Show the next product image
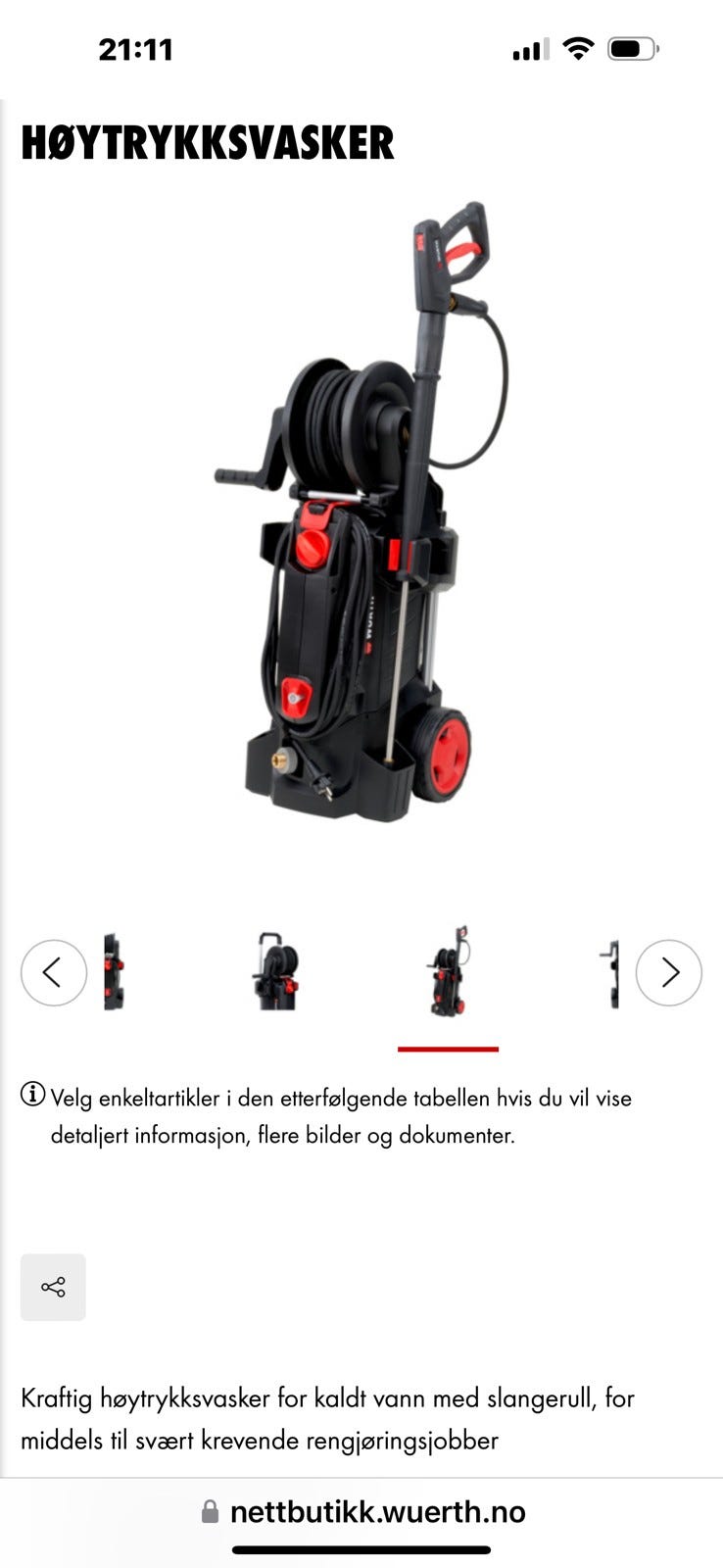723x1568 pixels. pyautogui.click(x=669, y=972)
